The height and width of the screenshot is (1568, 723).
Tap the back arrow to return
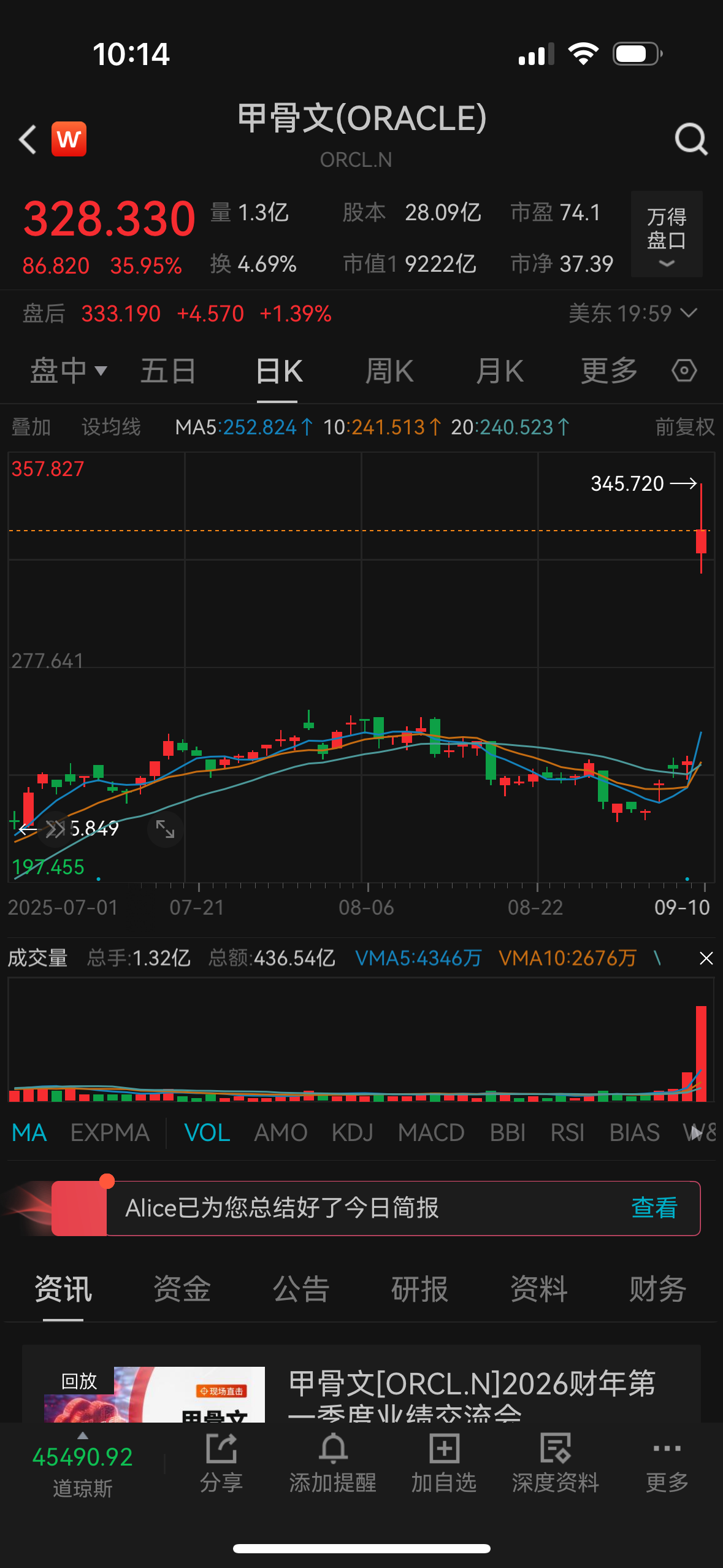click(x=27, y=139)
